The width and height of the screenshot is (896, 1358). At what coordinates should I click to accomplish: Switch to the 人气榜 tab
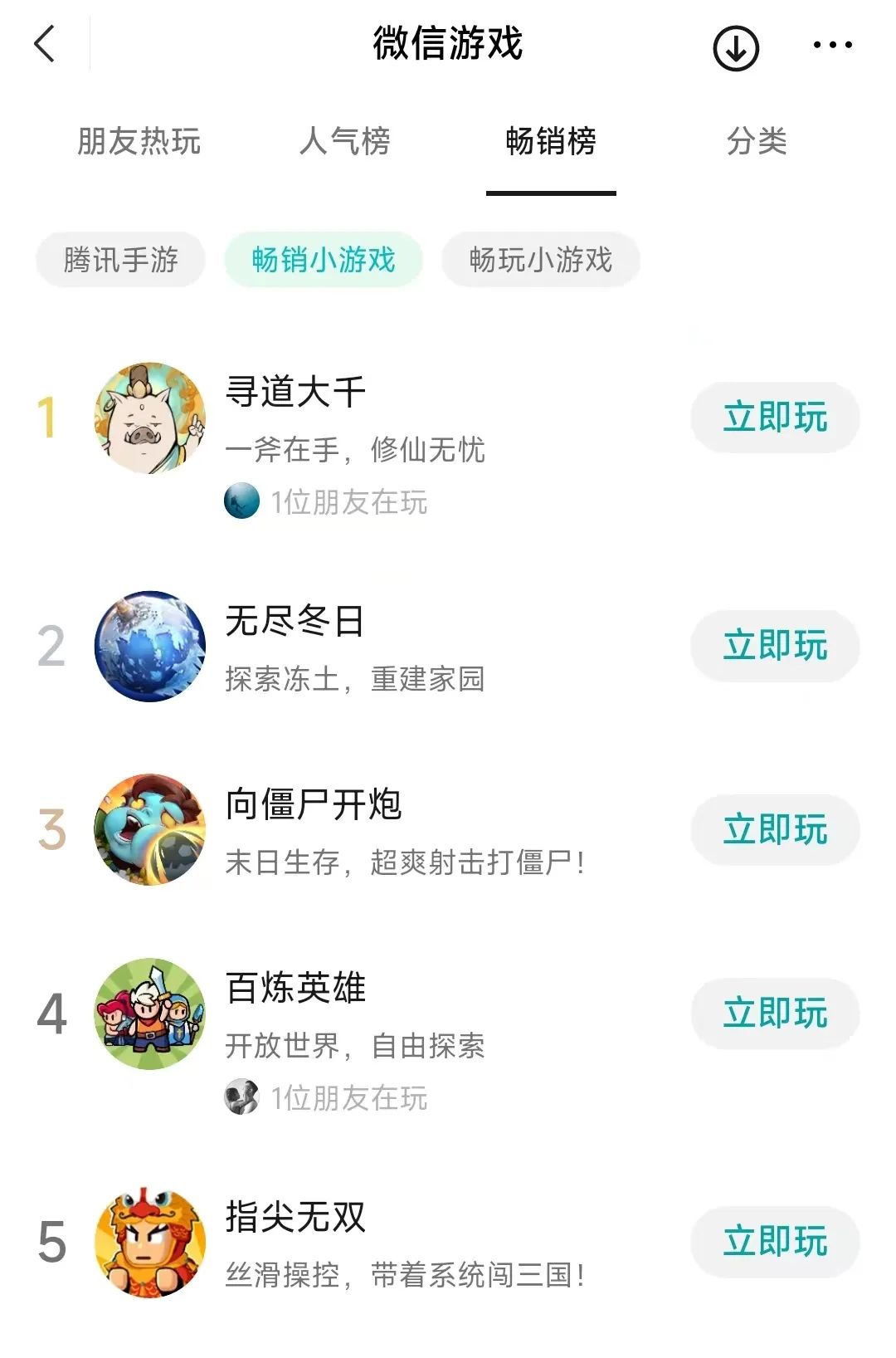(344, 141)
